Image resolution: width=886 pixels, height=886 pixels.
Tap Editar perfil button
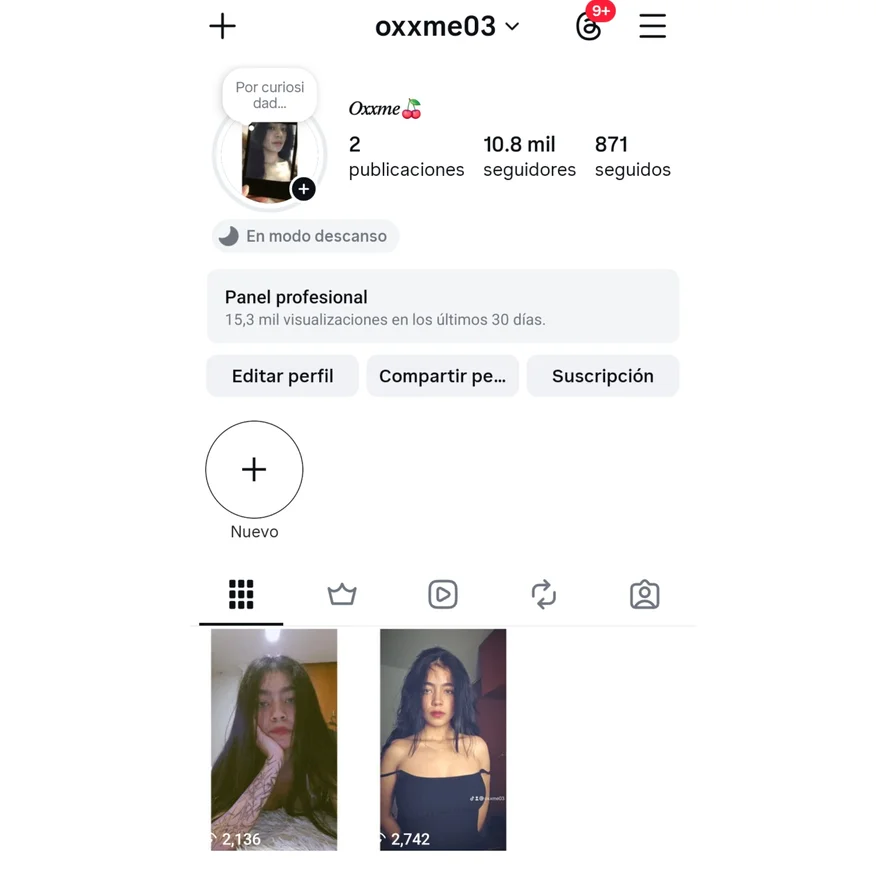(x=282, y=376)
